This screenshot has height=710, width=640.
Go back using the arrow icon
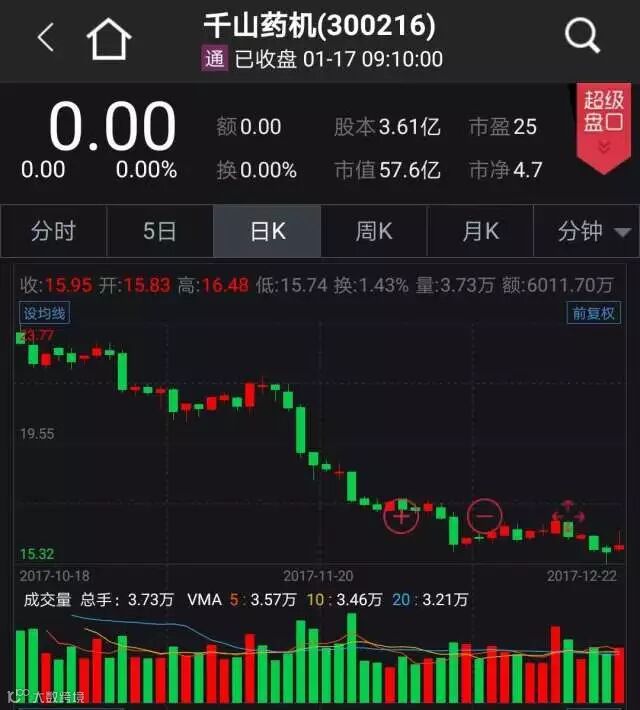pos(45,38)
